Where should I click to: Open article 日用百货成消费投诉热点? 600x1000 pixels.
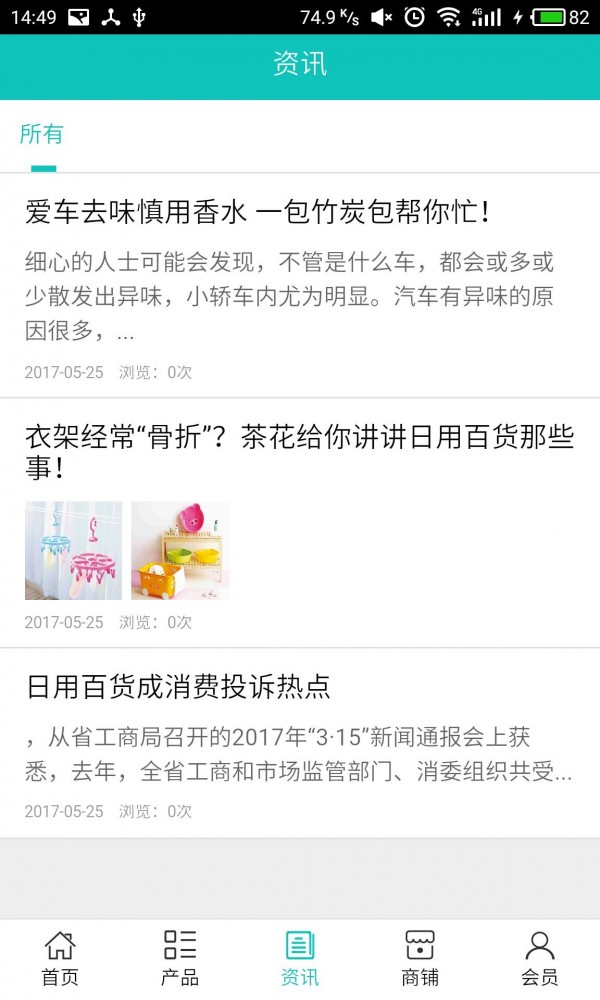178,687
